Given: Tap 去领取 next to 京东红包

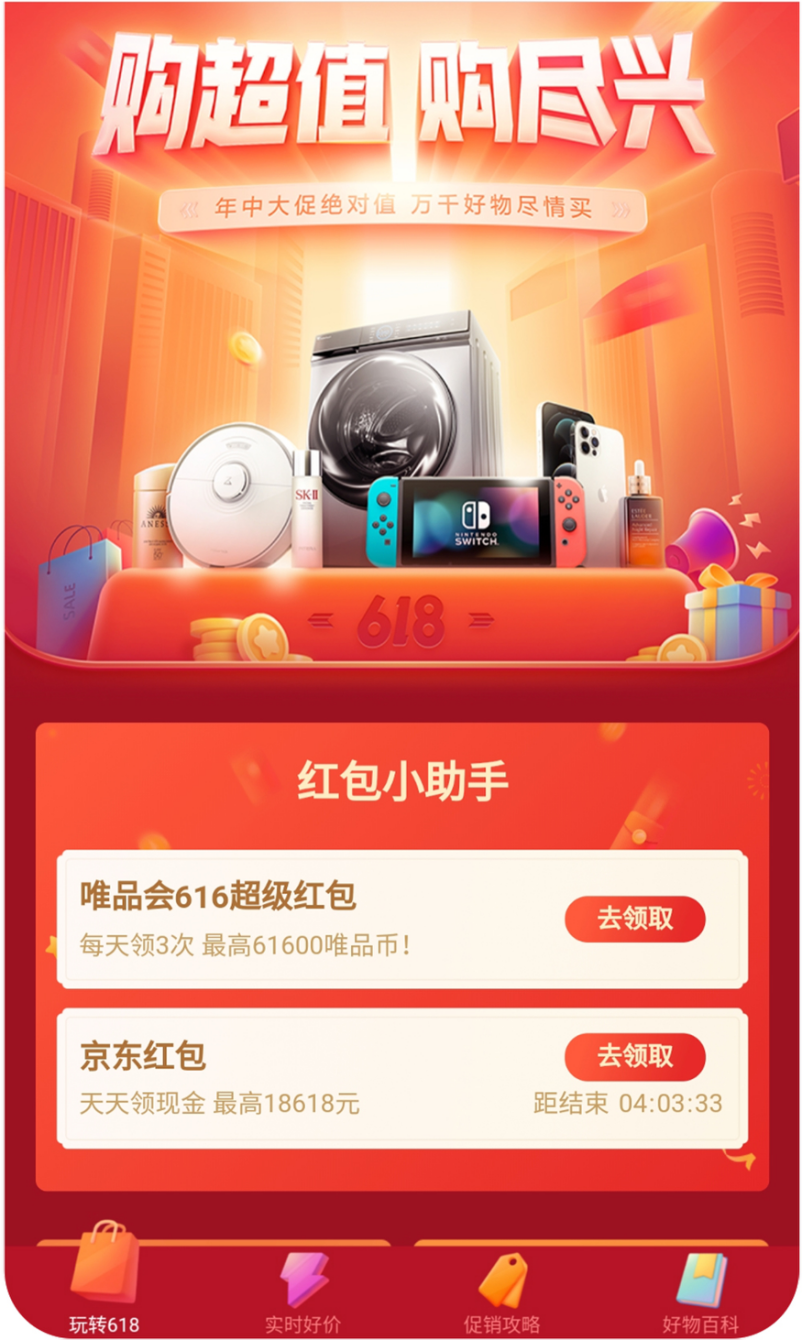Looking at the screenshot, I should [637, 1056].
